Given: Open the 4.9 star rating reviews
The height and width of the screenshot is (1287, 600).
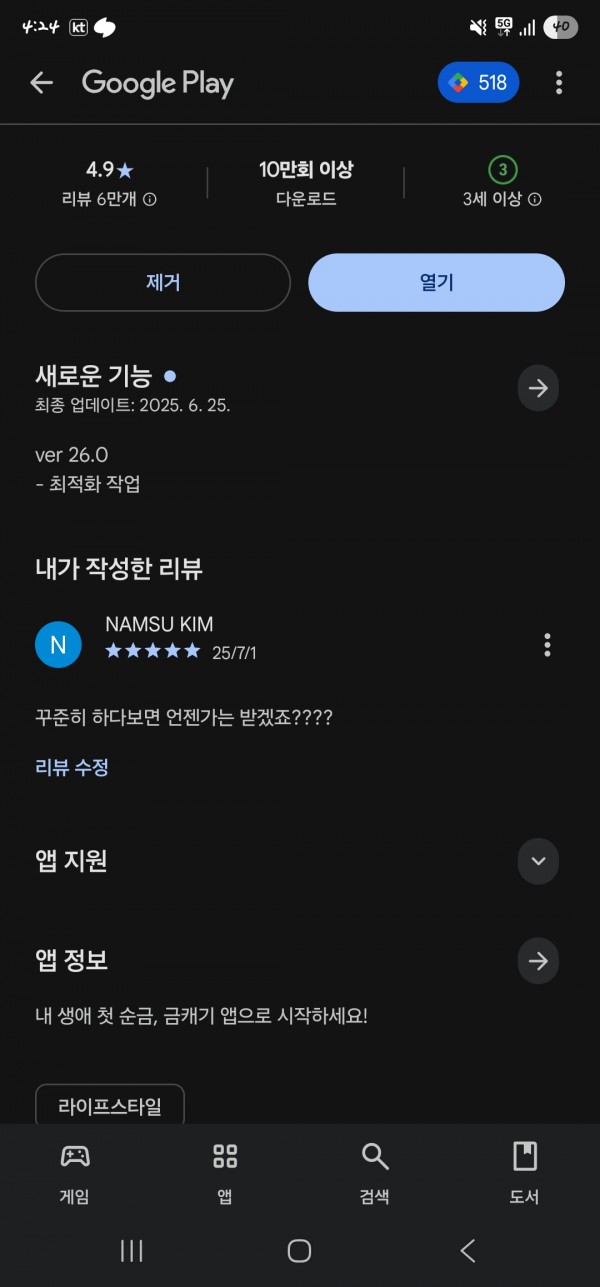Looking at the screenshot, I should coord(109,183).
